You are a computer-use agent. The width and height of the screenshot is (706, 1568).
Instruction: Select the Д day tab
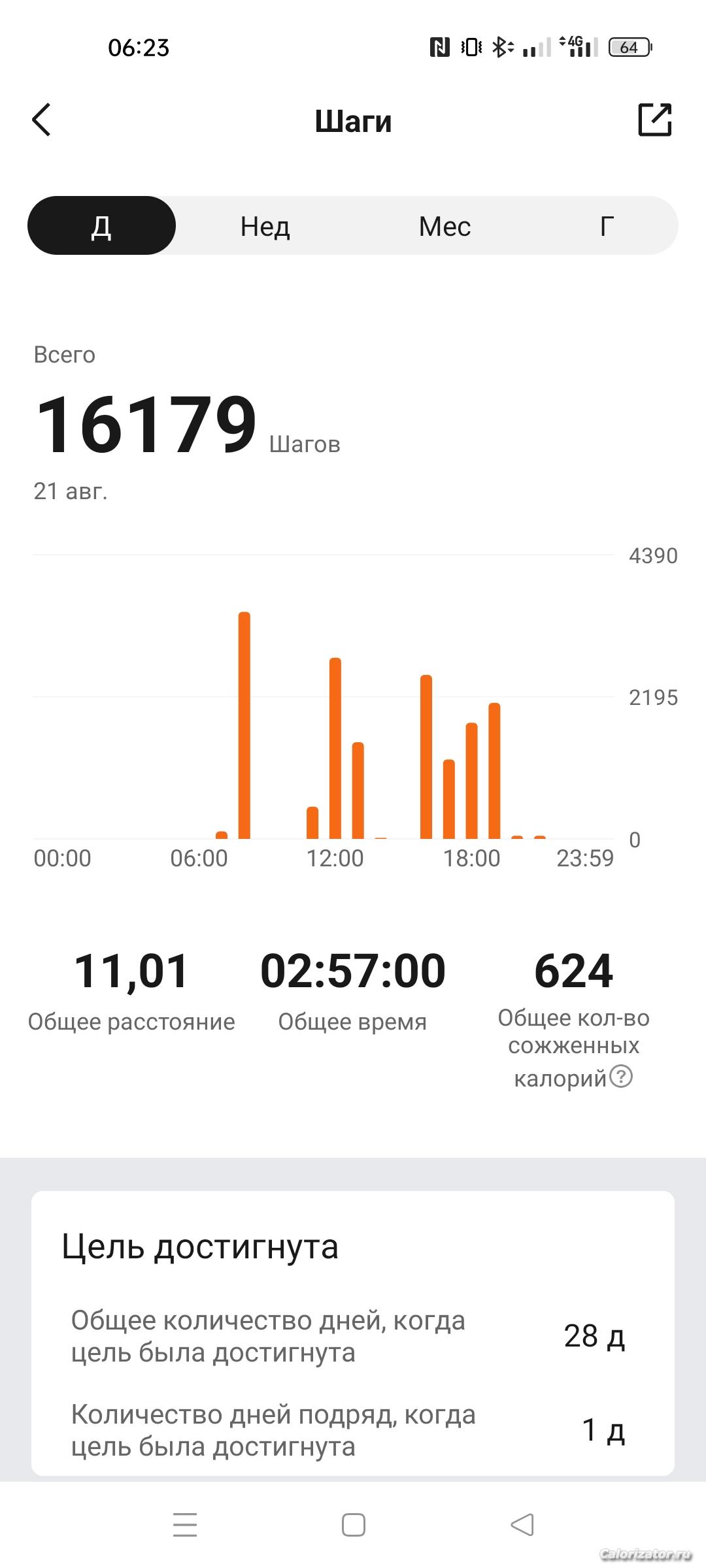(x=101, y=226)
